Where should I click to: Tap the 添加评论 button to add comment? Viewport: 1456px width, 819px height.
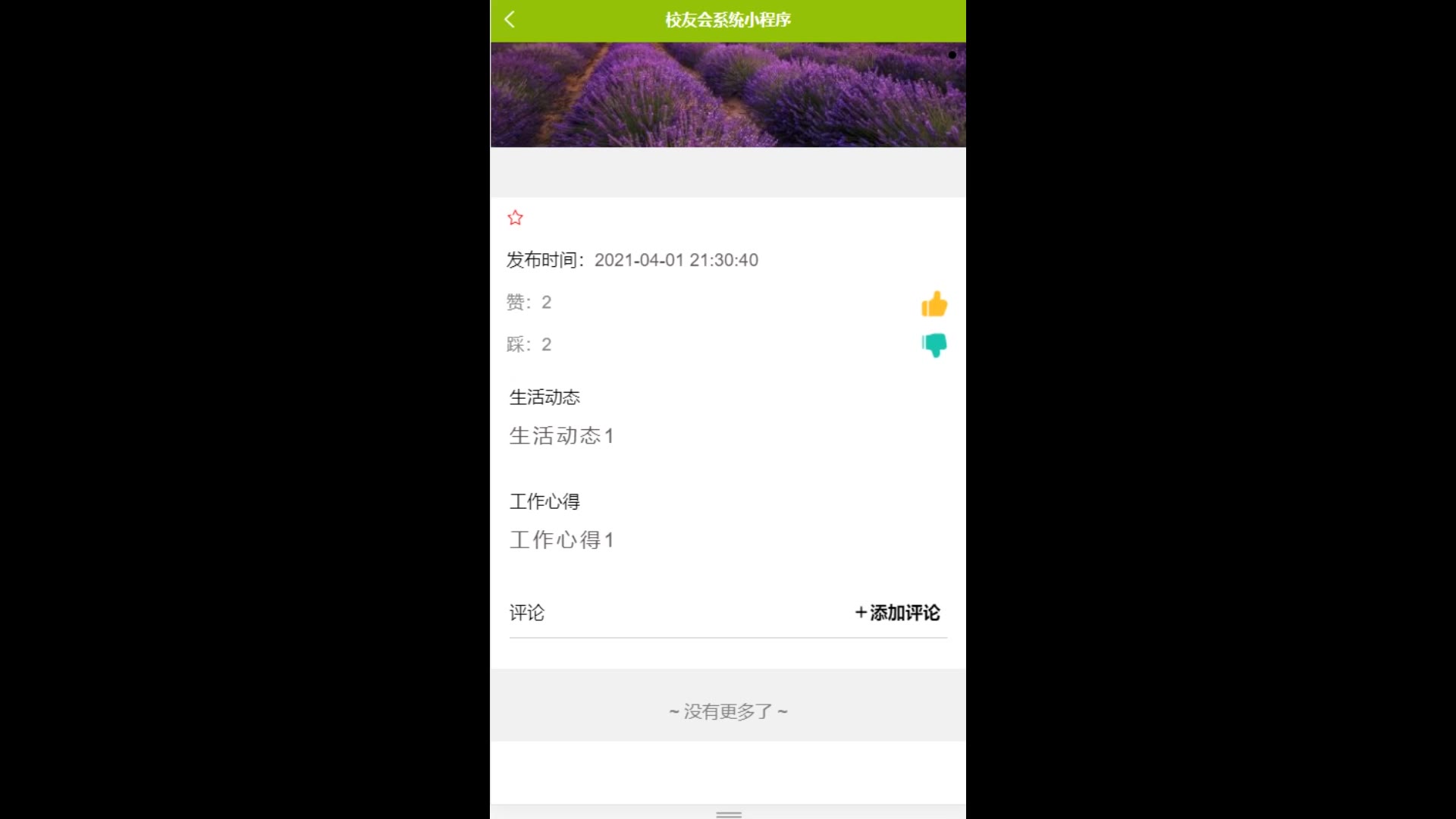tap(898, 613)
